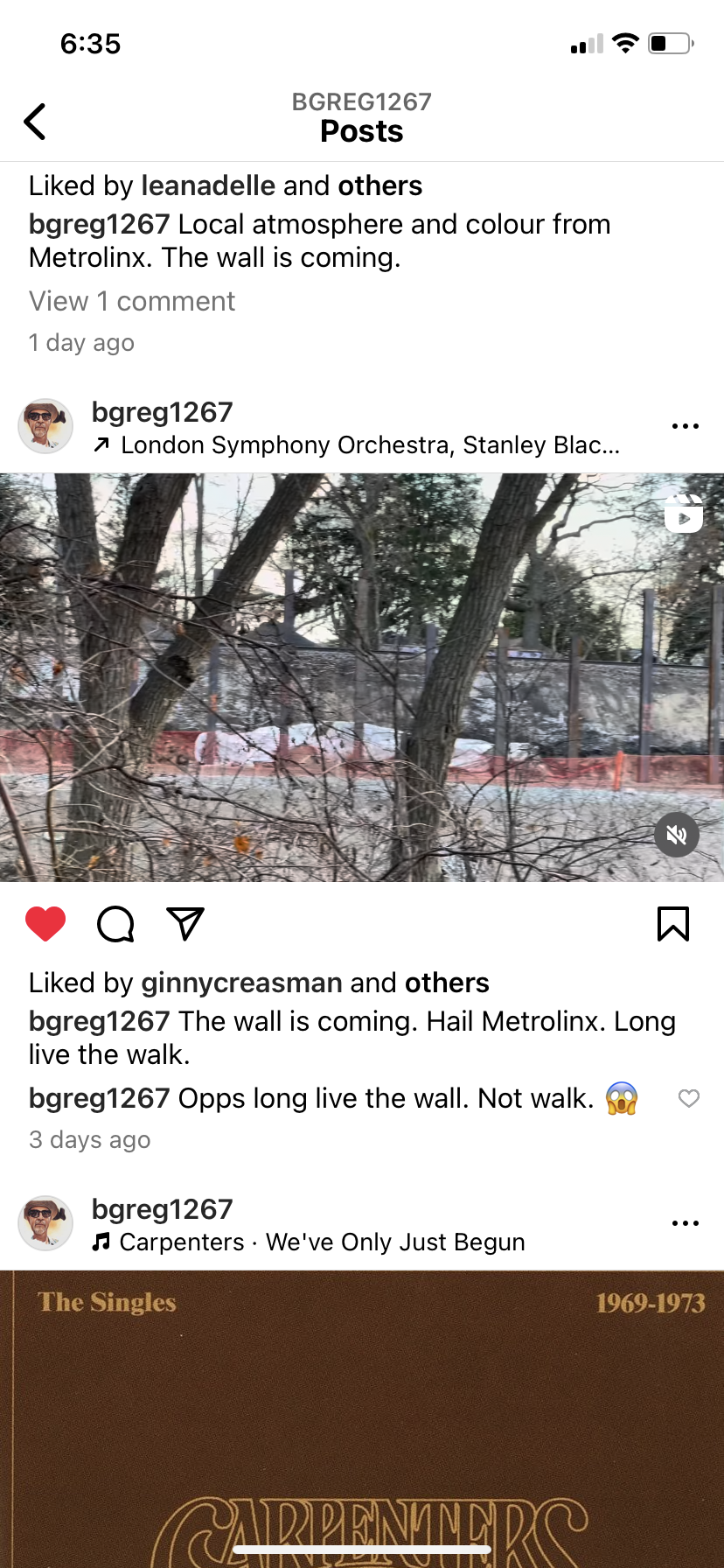724x1568 pixels.
Task: Open London Symphony Orchestra audio link
Action: pyautogui.click(x=370, y=445)
